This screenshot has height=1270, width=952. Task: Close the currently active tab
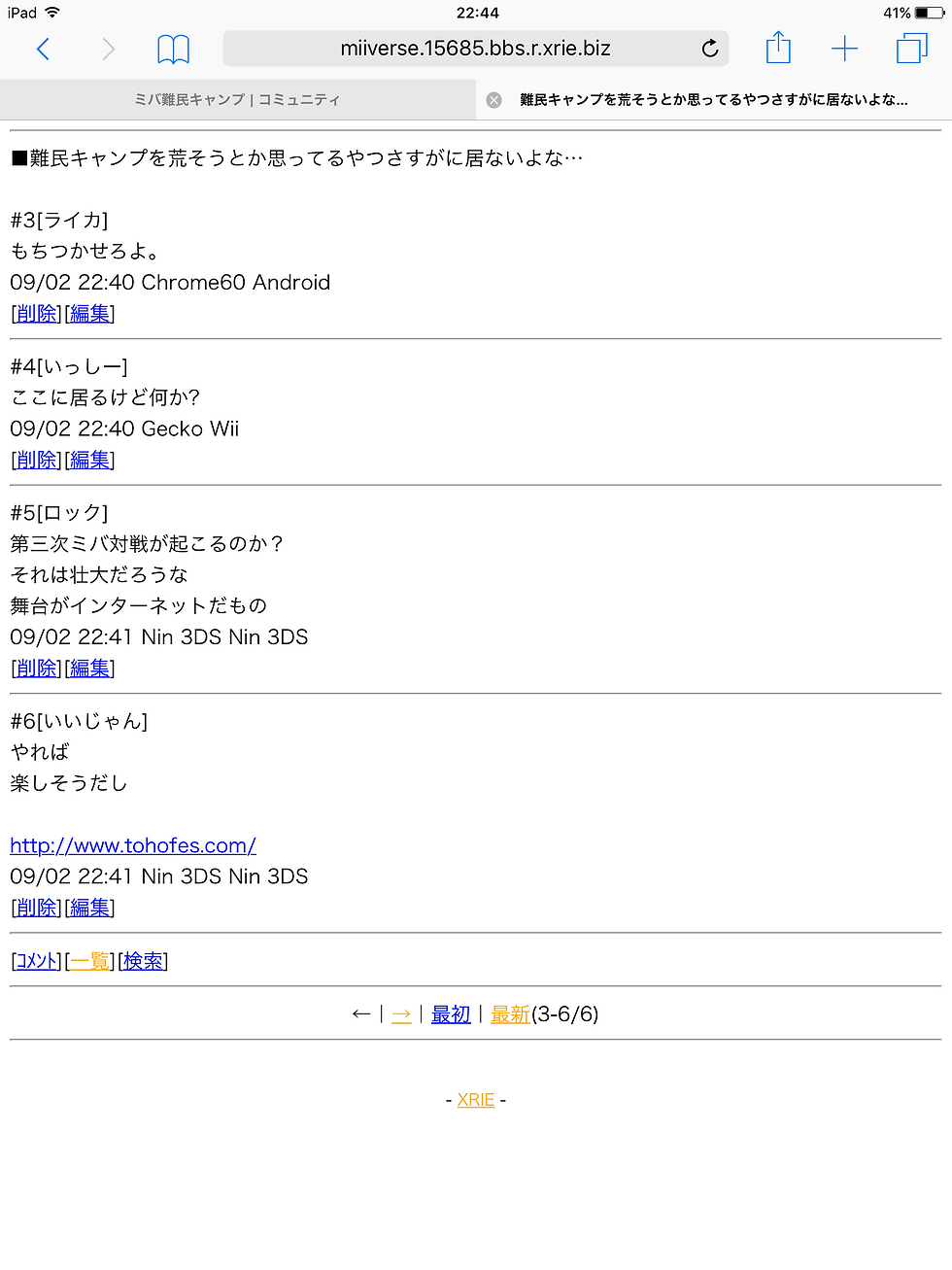coord(494,100)
